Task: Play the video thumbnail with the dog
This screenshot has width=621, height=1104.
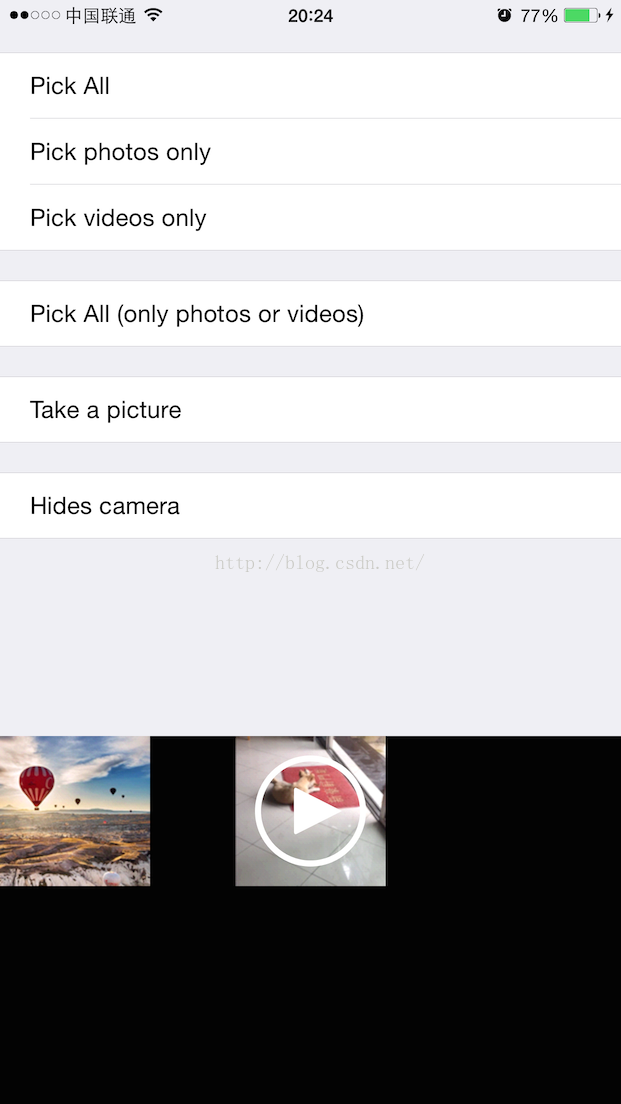Action: [310, 811]
